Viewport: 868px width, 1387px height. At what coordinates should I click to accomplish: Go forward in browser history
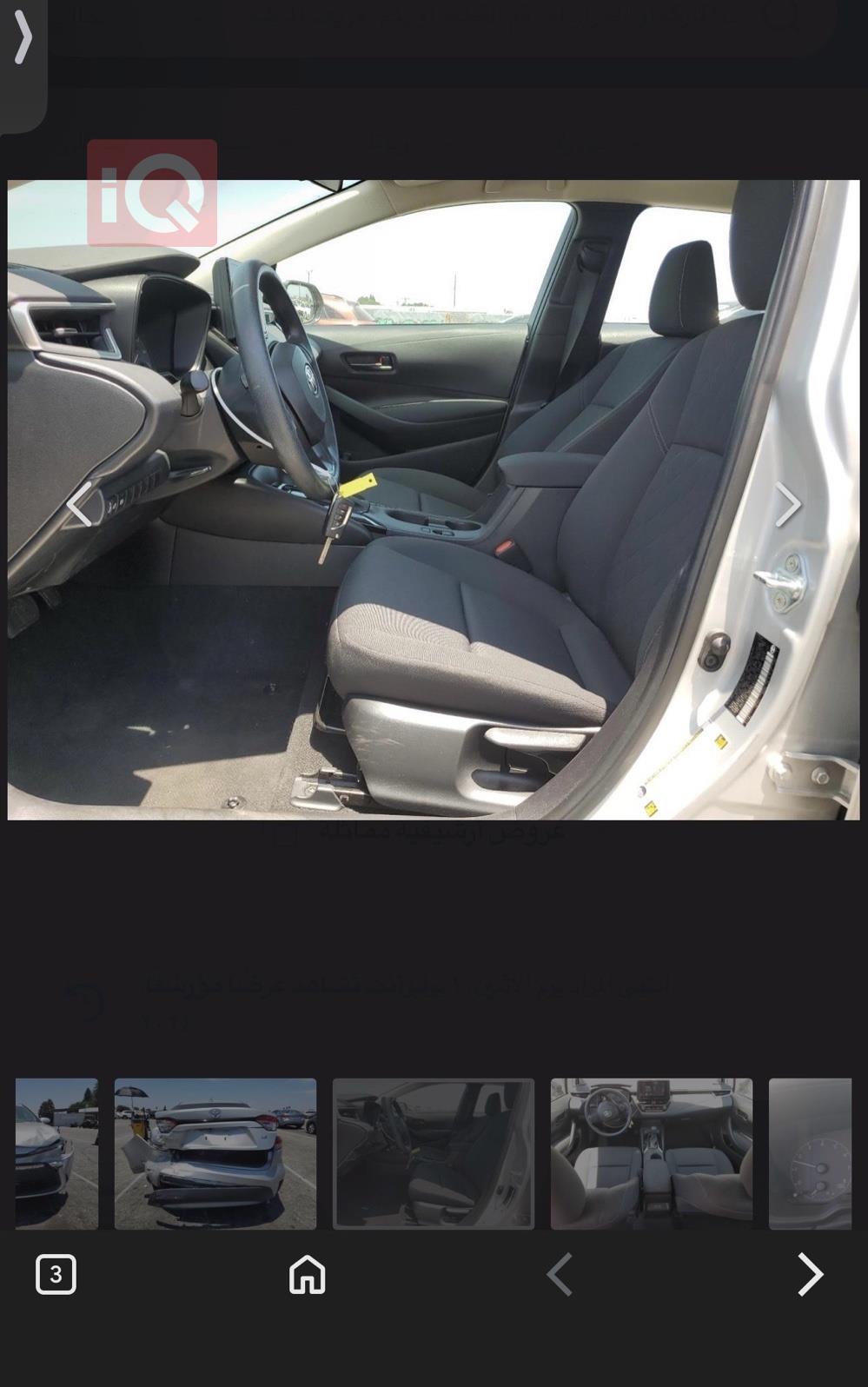click(809, 1274)
